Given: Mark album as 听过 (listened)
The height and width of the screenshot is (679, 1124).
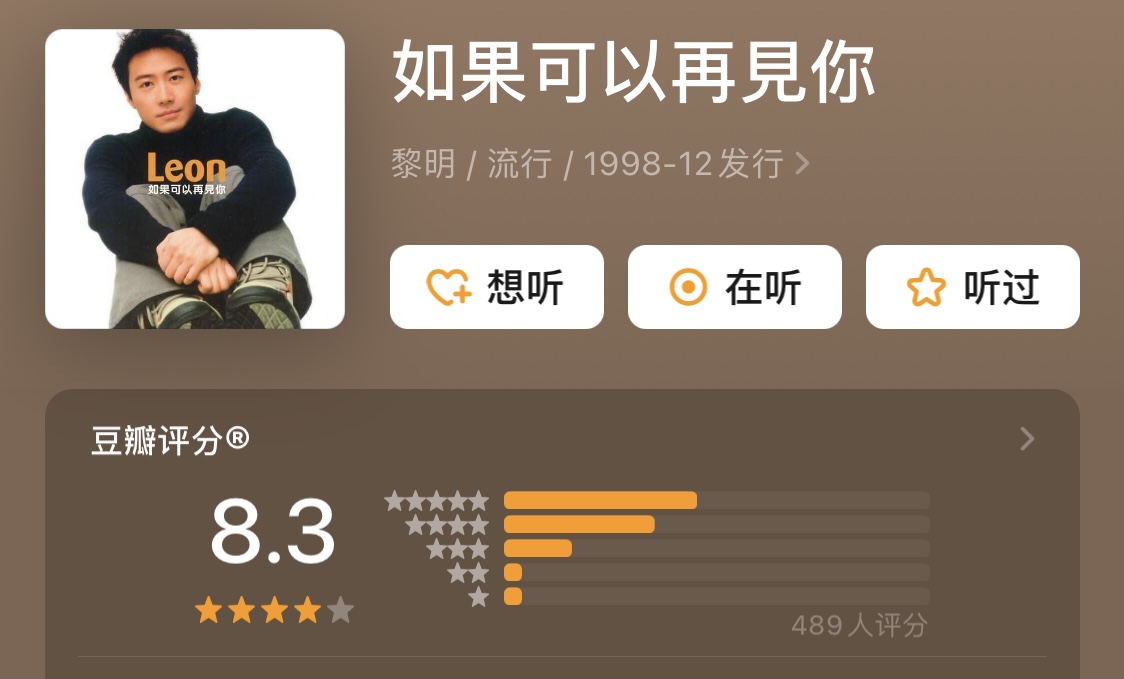Looking at the screenshot, I should pyautogui.click(x=972, y=287).
